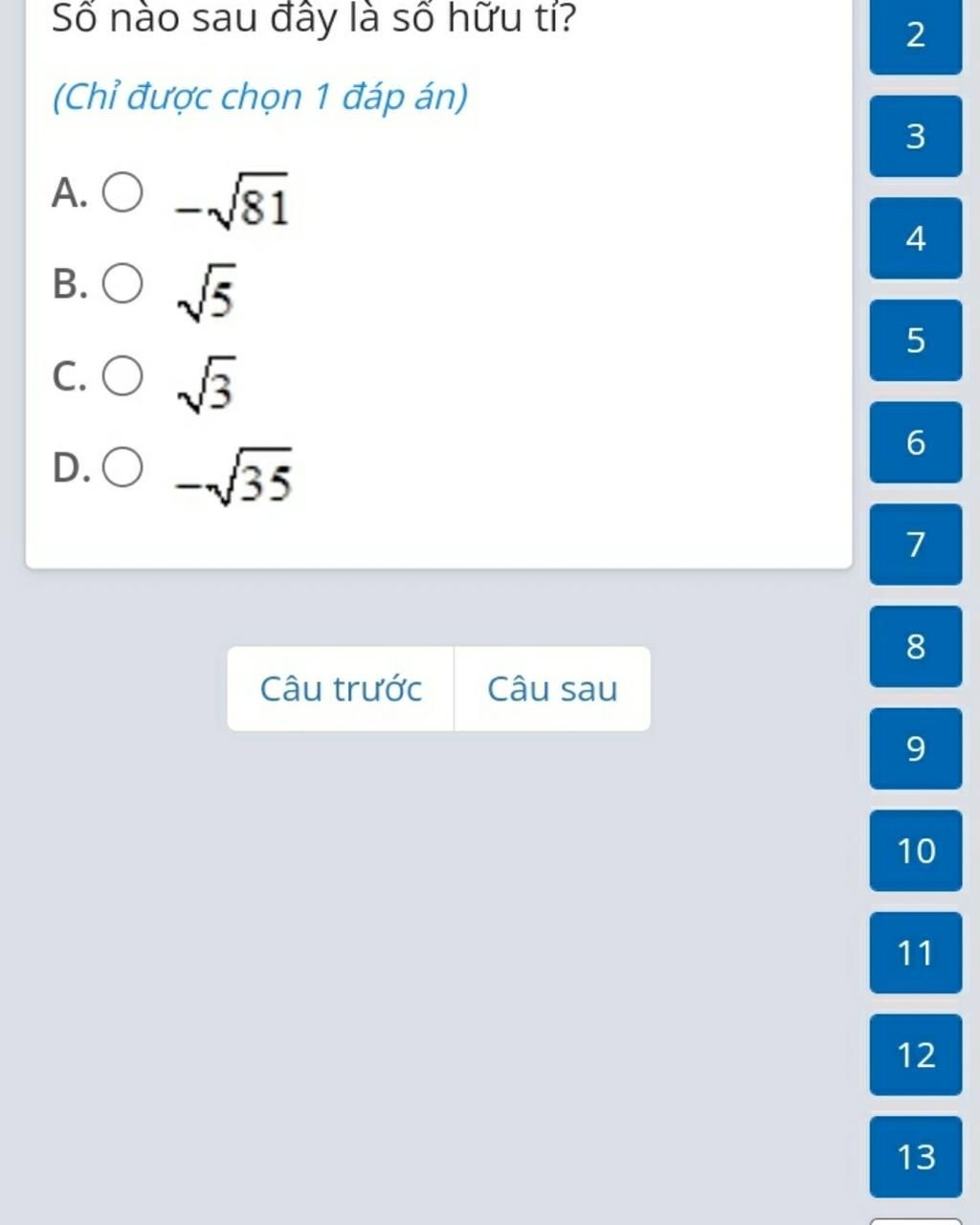
Task: Advance with the Câu sau button
Action: coord(552,689)
